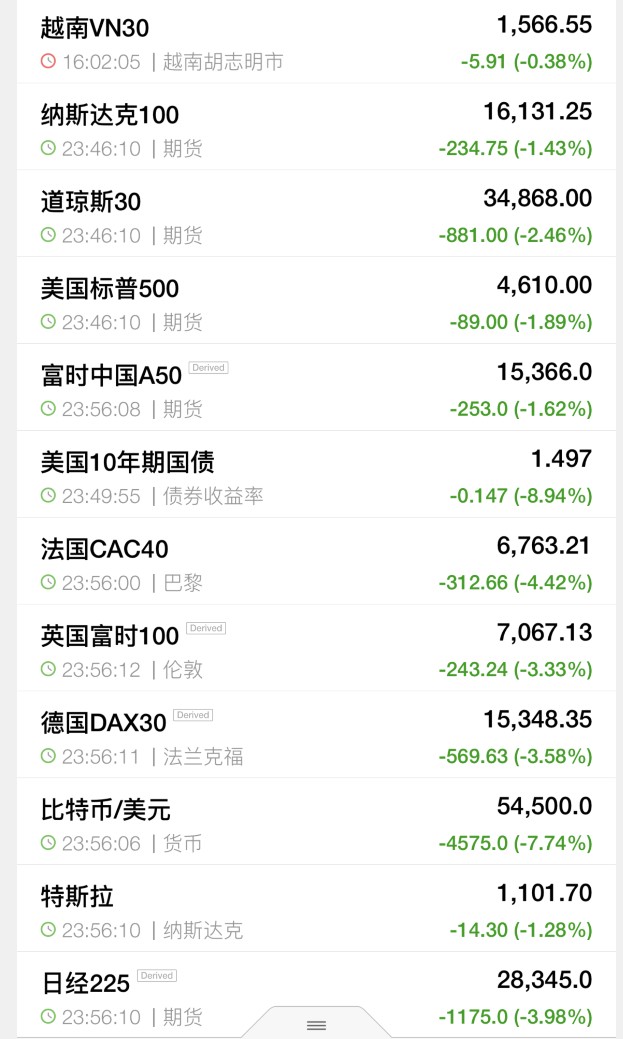Open 美国标普500 futures quote
The width and height of the screenshot is (623, 1039).
[311, 303]
